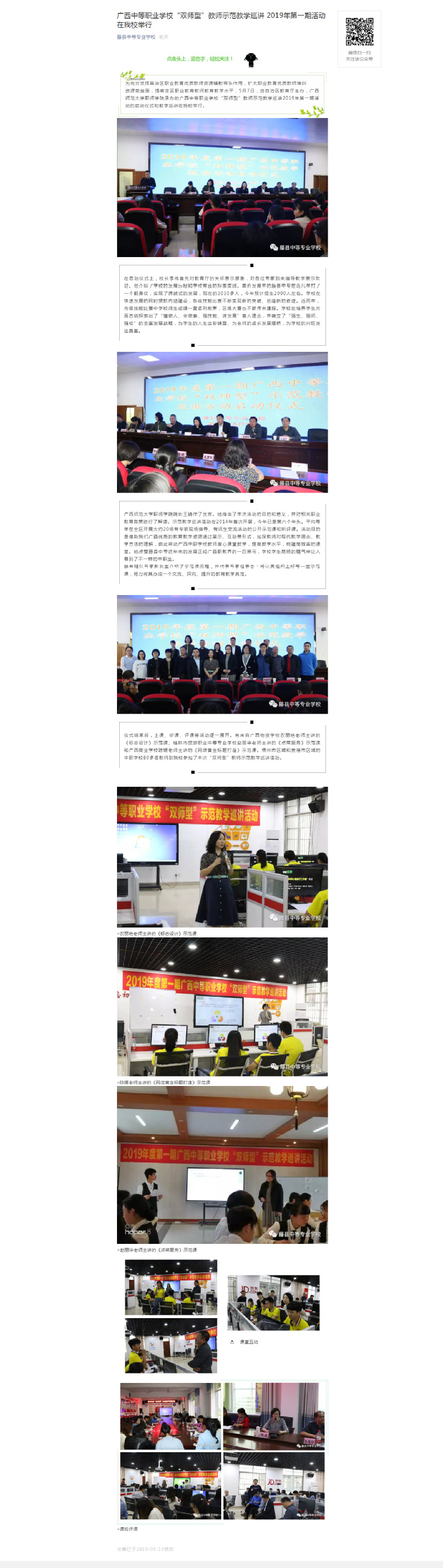Enlarge the group photo on stage
Screen dimensions: 443x1568
(x=222, y=654)
